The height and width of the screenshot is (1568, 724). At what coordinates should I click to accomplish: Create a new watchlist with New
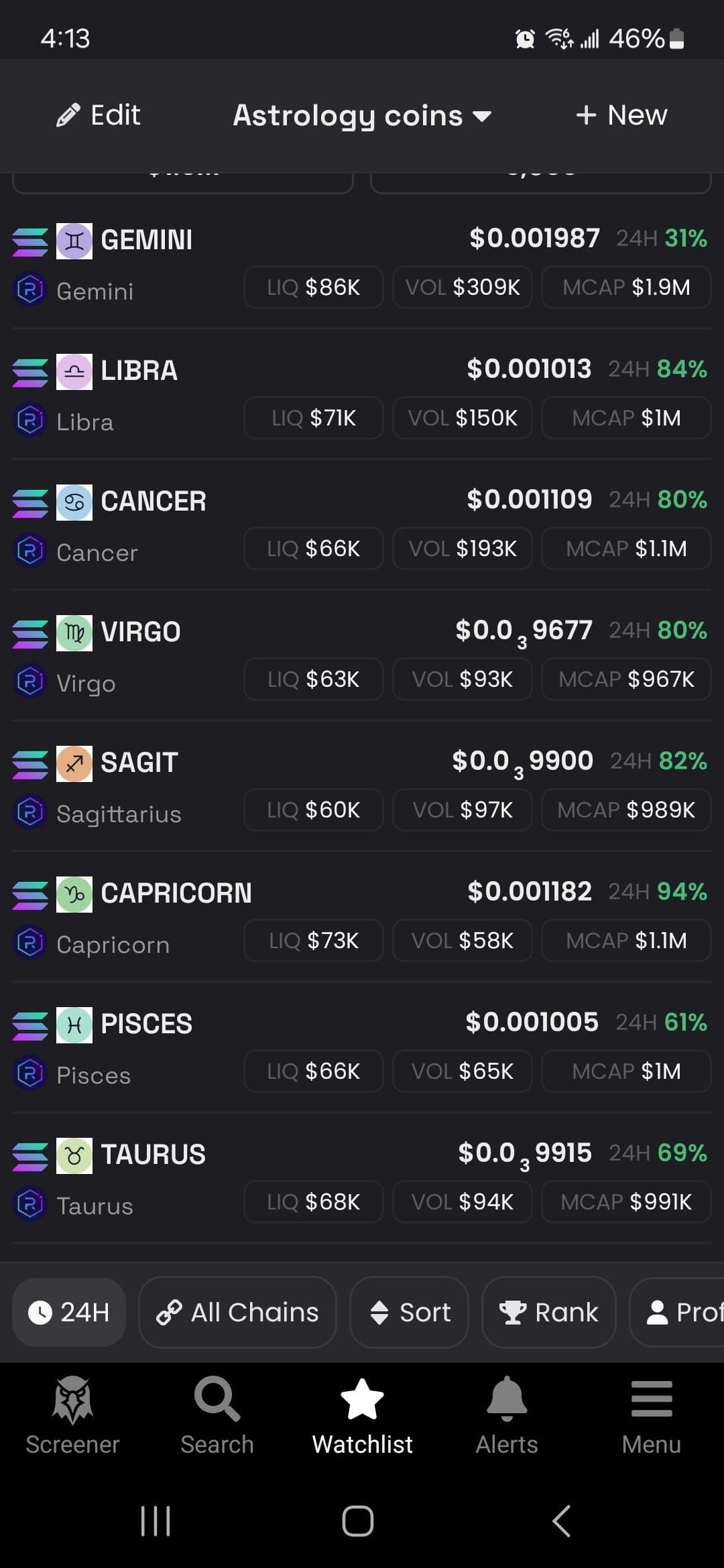pyautogui.click(x=621, y=115)
